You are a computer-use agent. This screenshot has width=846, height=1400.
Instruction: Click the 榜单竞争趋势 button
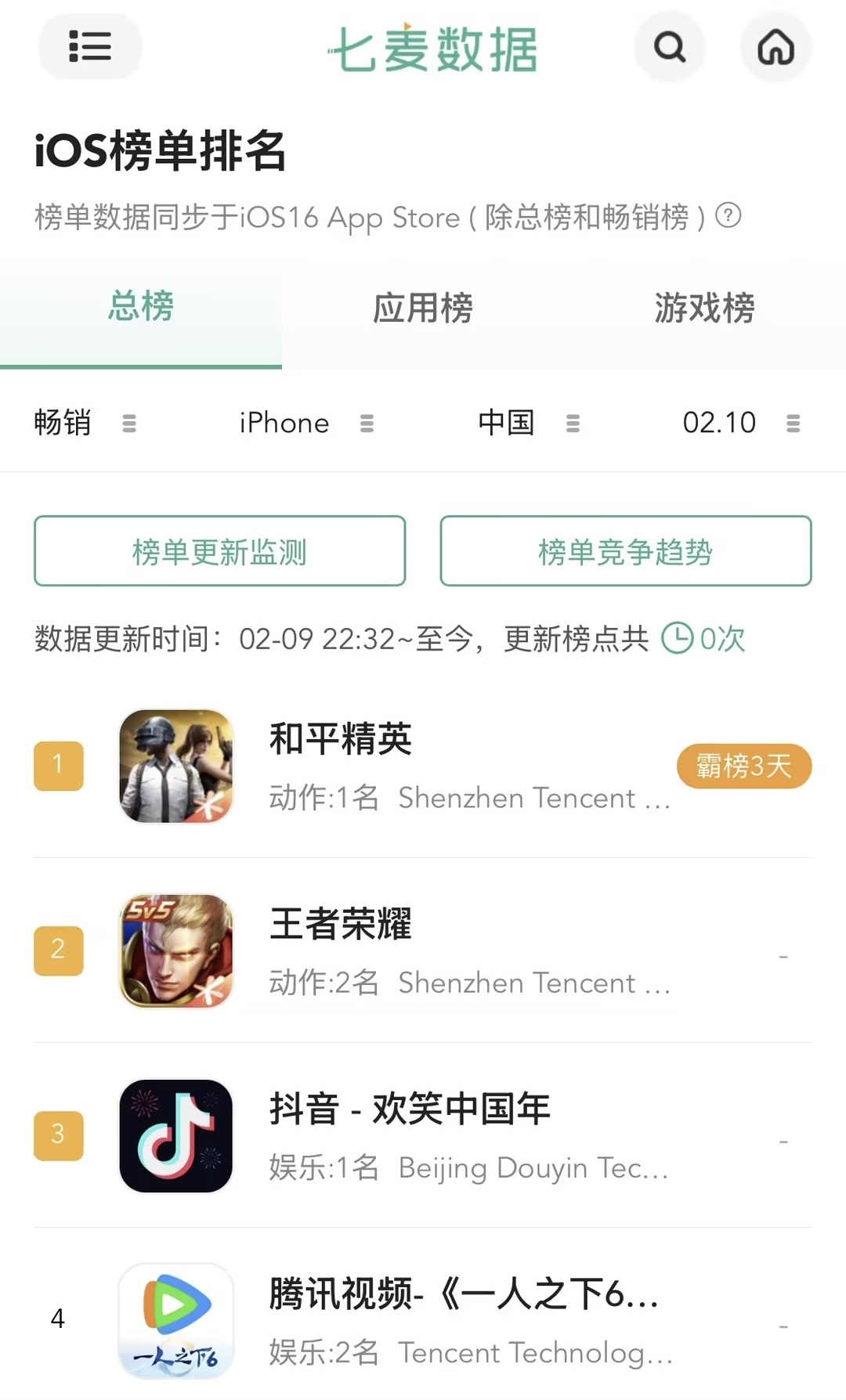tap(626, 550)
